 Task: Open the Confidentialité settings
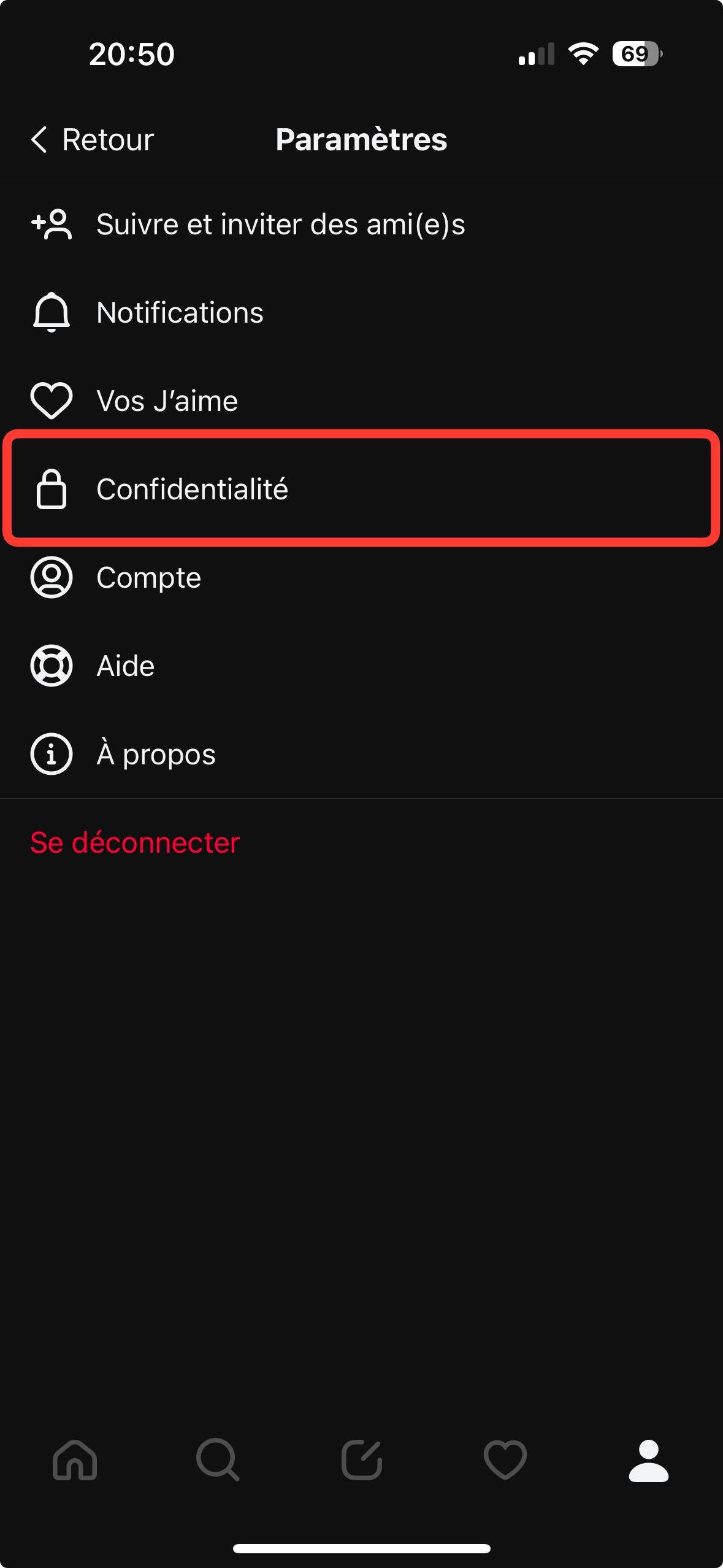tap(192, 490)
